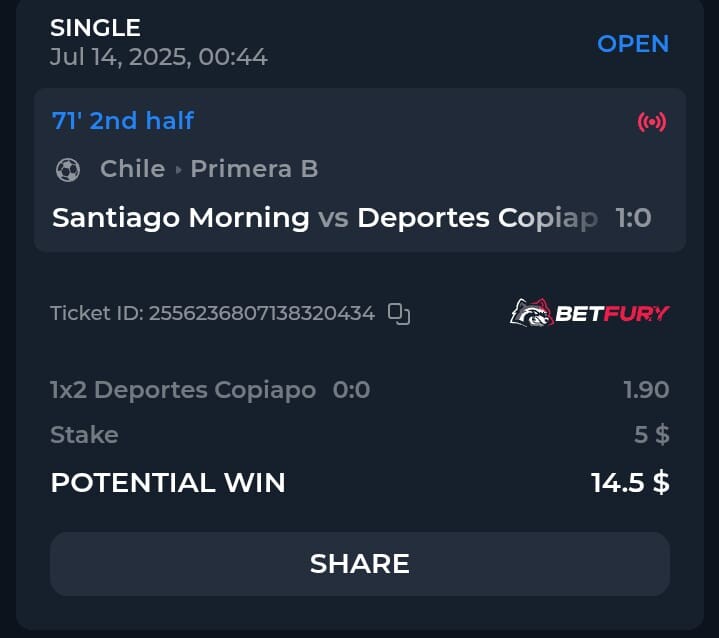Screen dimensions: 719x638
Task: Copy the ticket ID
Action: point(399,314)
